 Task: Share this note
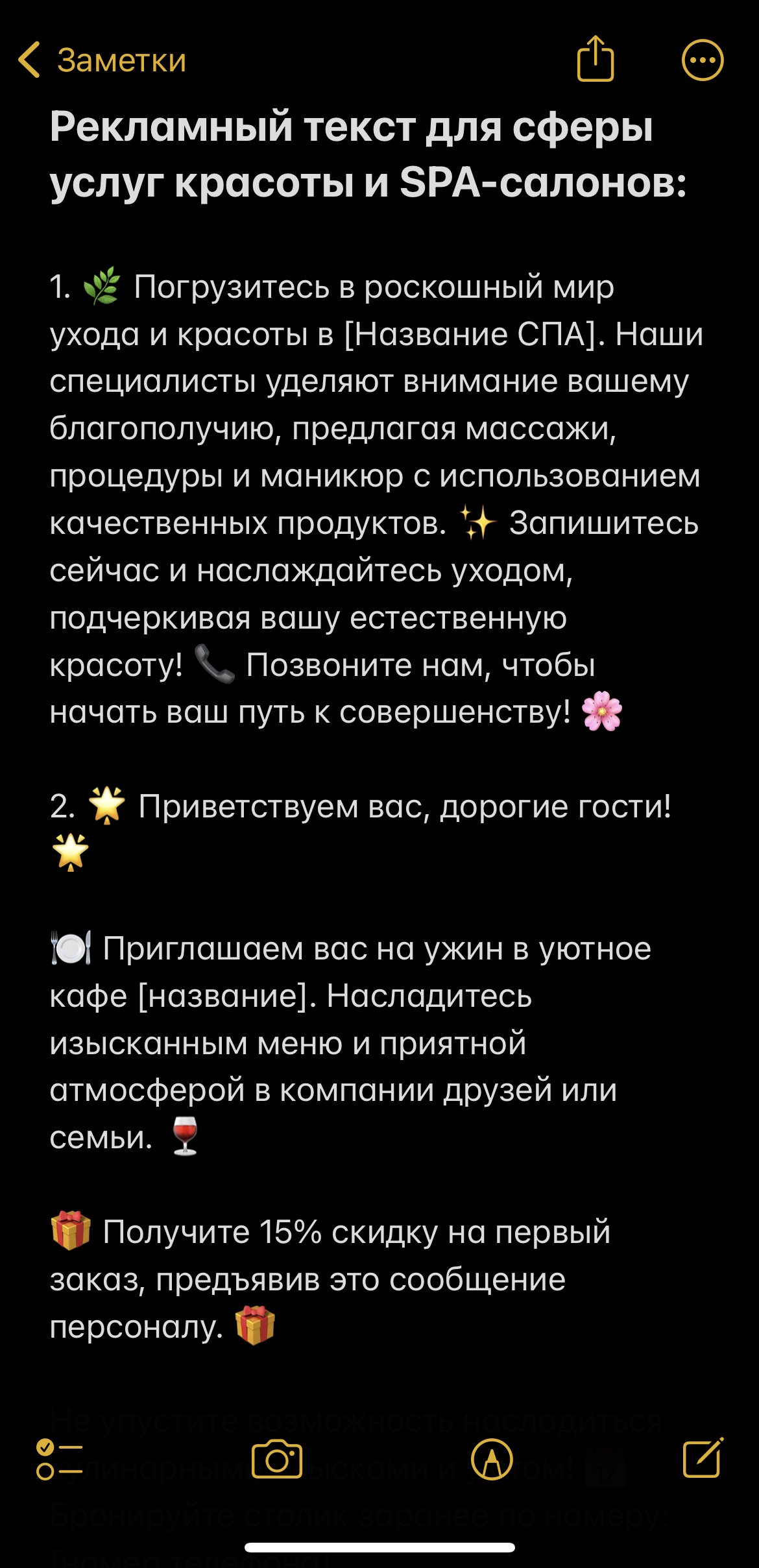[595, 60]
